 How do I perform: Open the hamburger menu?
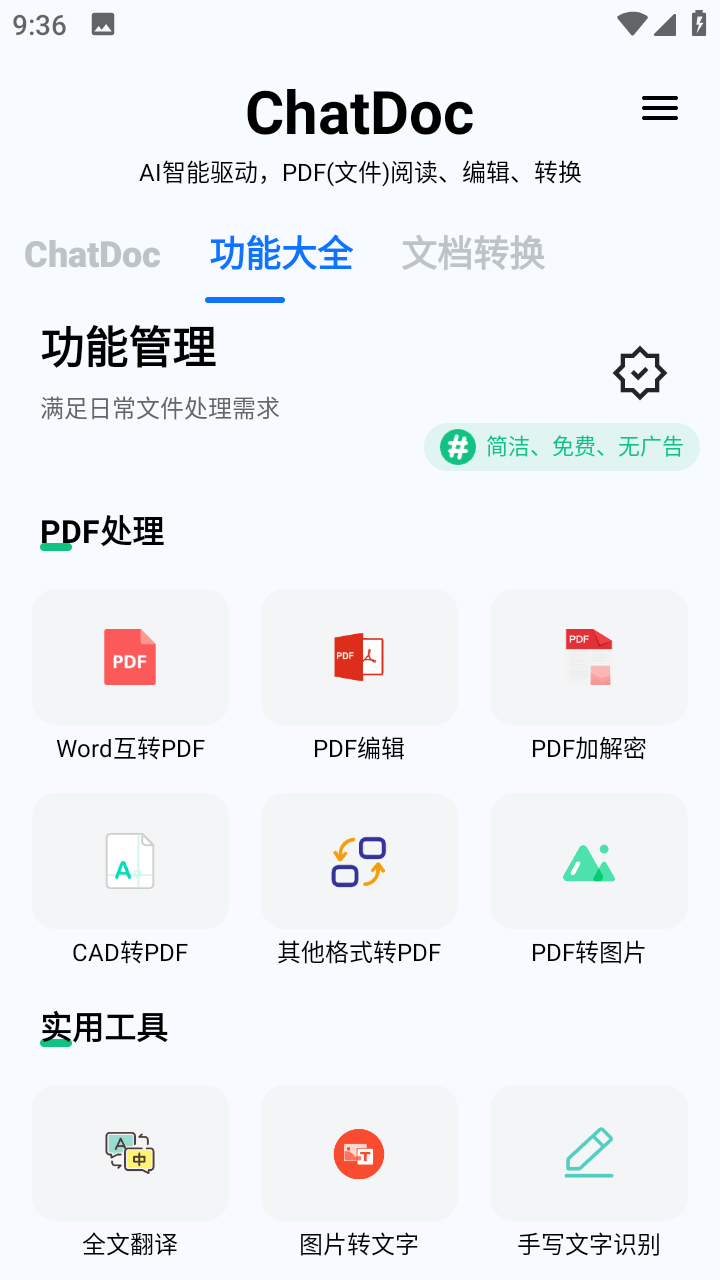pyautogui.click(x=660, y=109)
